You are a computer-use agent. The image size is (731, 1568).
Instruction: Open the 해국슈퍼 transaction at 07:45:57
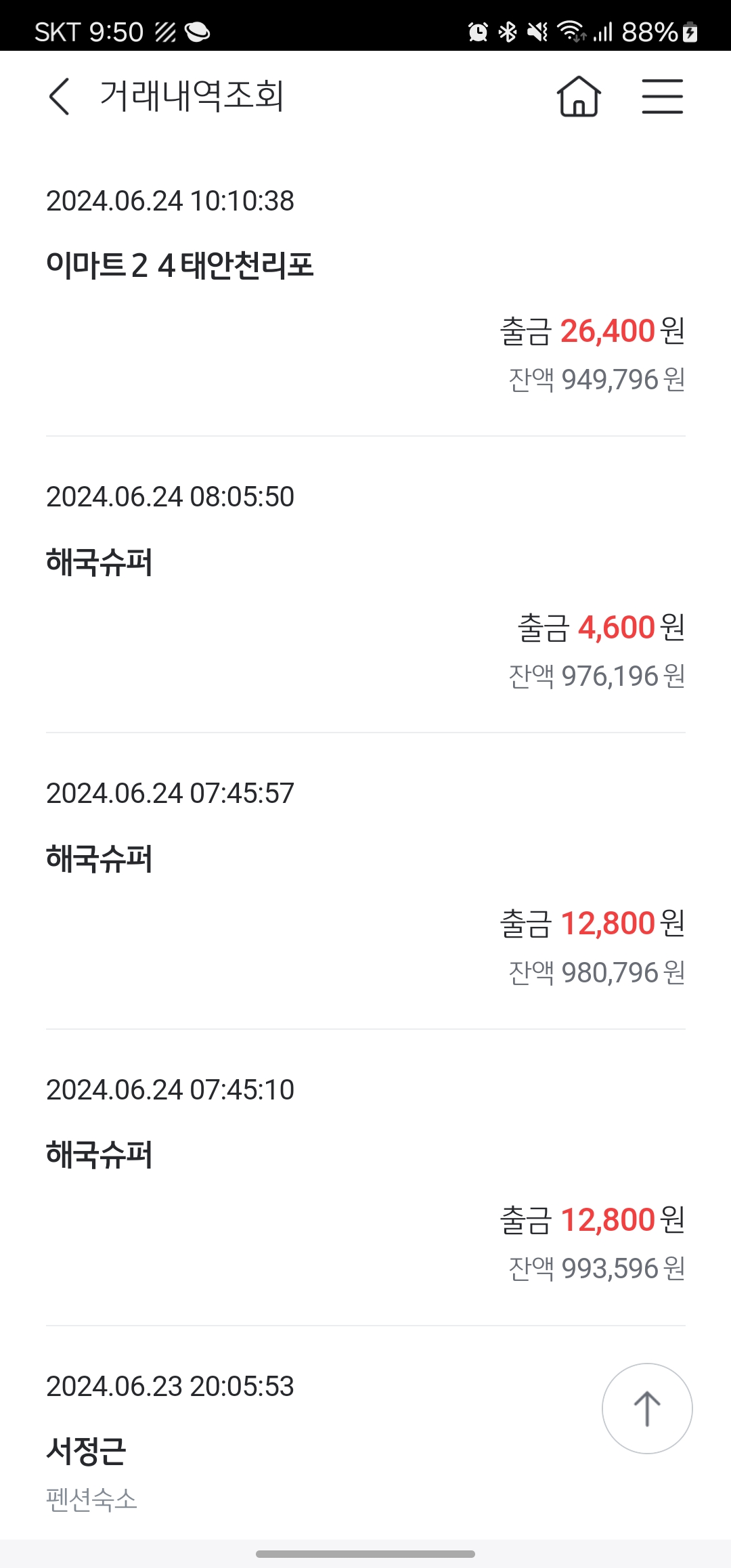(365, 881)
